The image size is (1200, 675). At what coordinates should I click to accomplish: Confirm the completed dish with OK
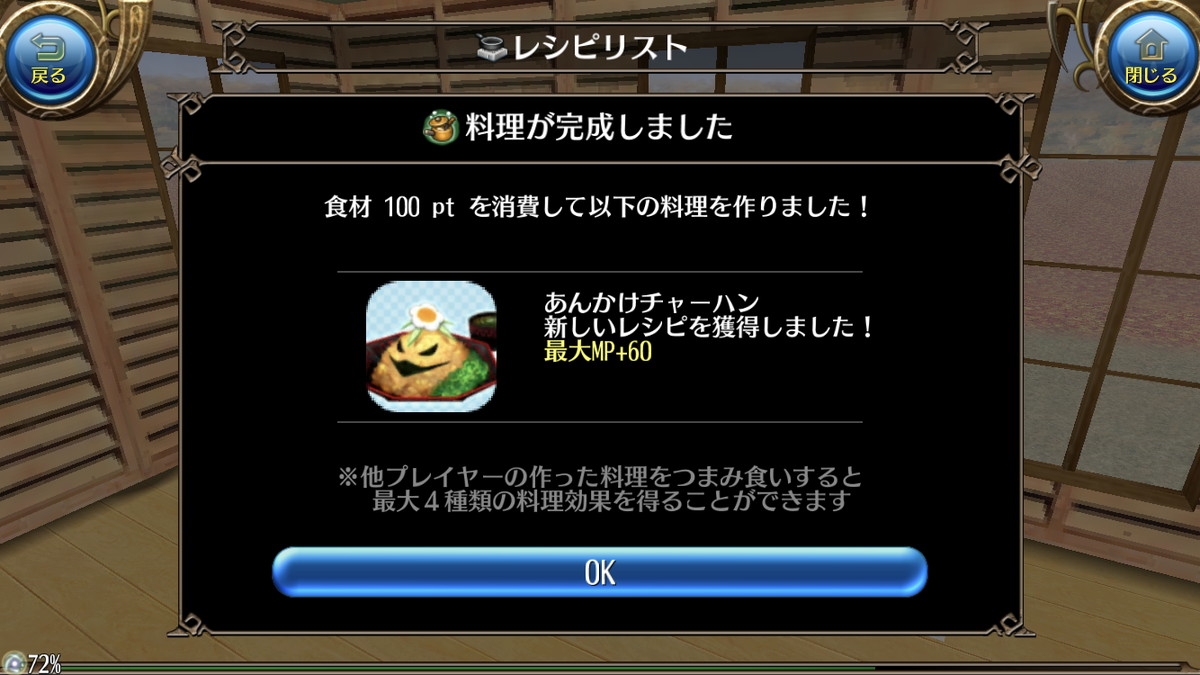pos(600,572)
